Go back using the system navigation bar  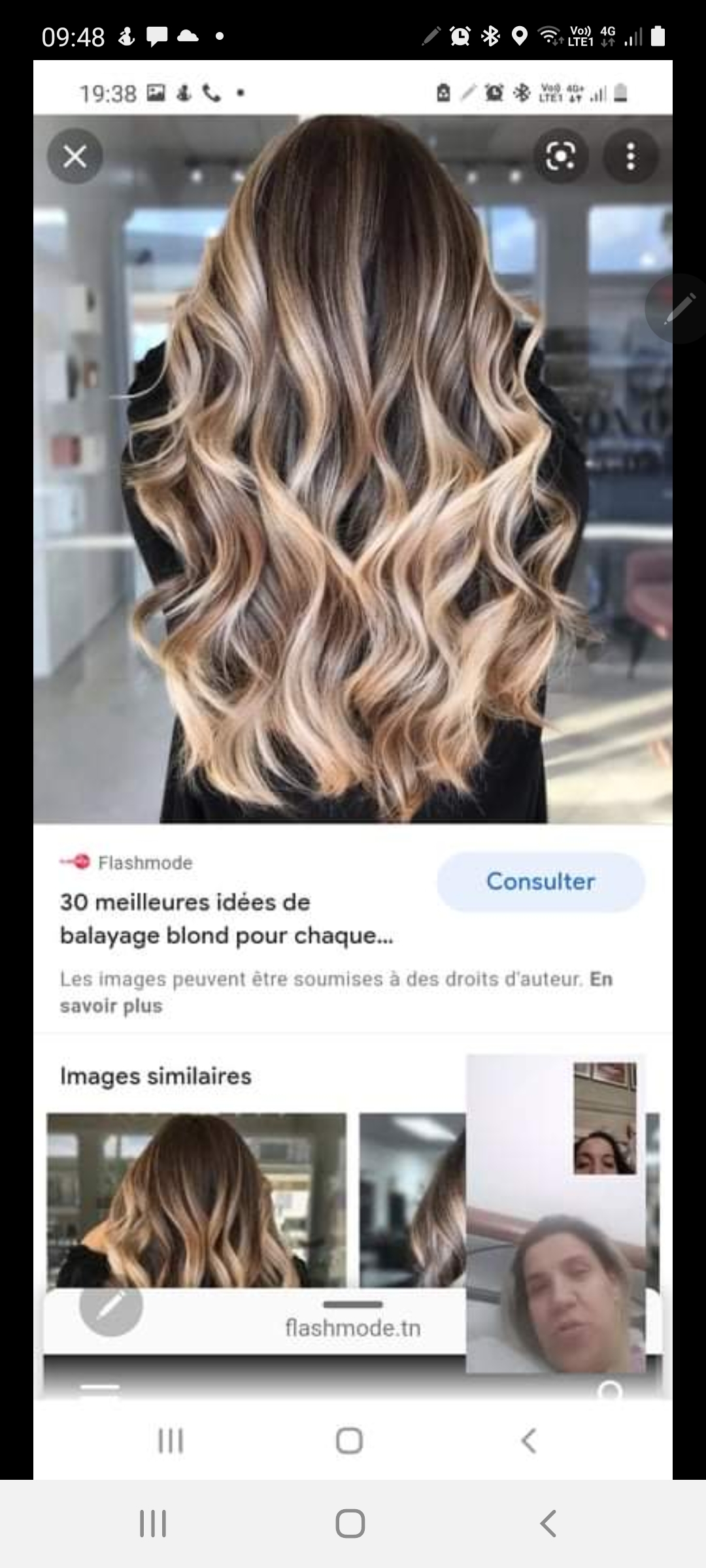point(548,1524)
